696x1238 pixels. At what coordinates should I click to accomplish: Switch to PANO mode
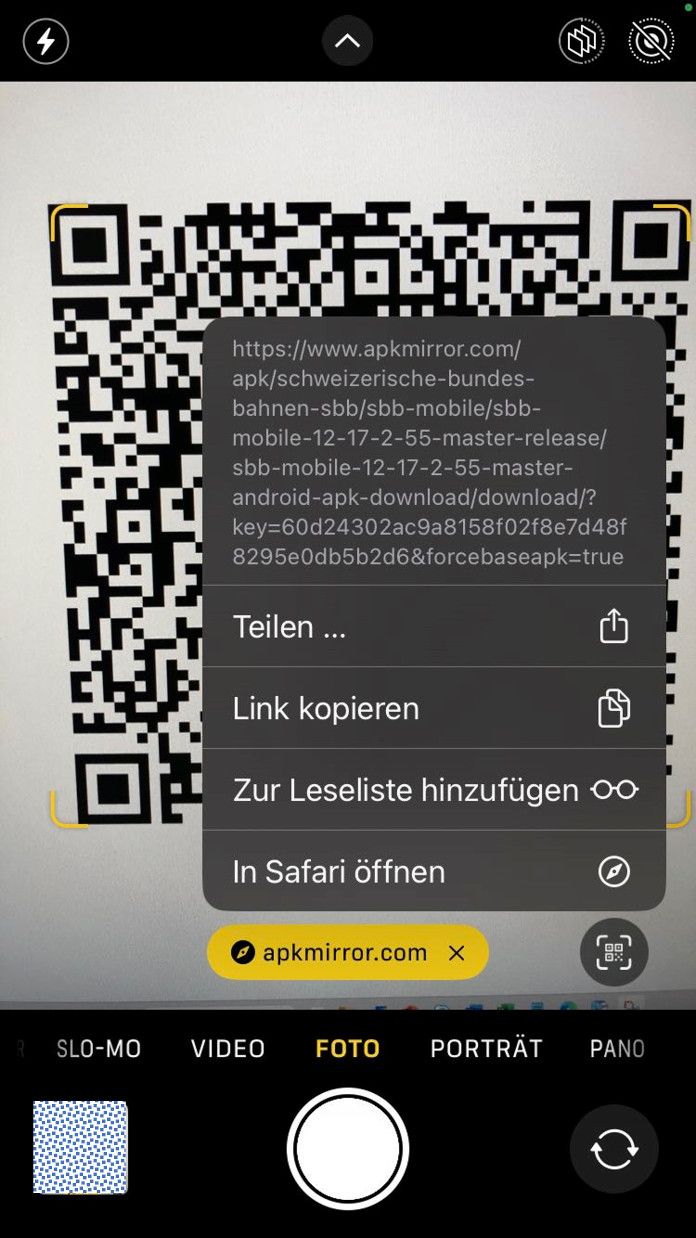(x=617, y=1048)
